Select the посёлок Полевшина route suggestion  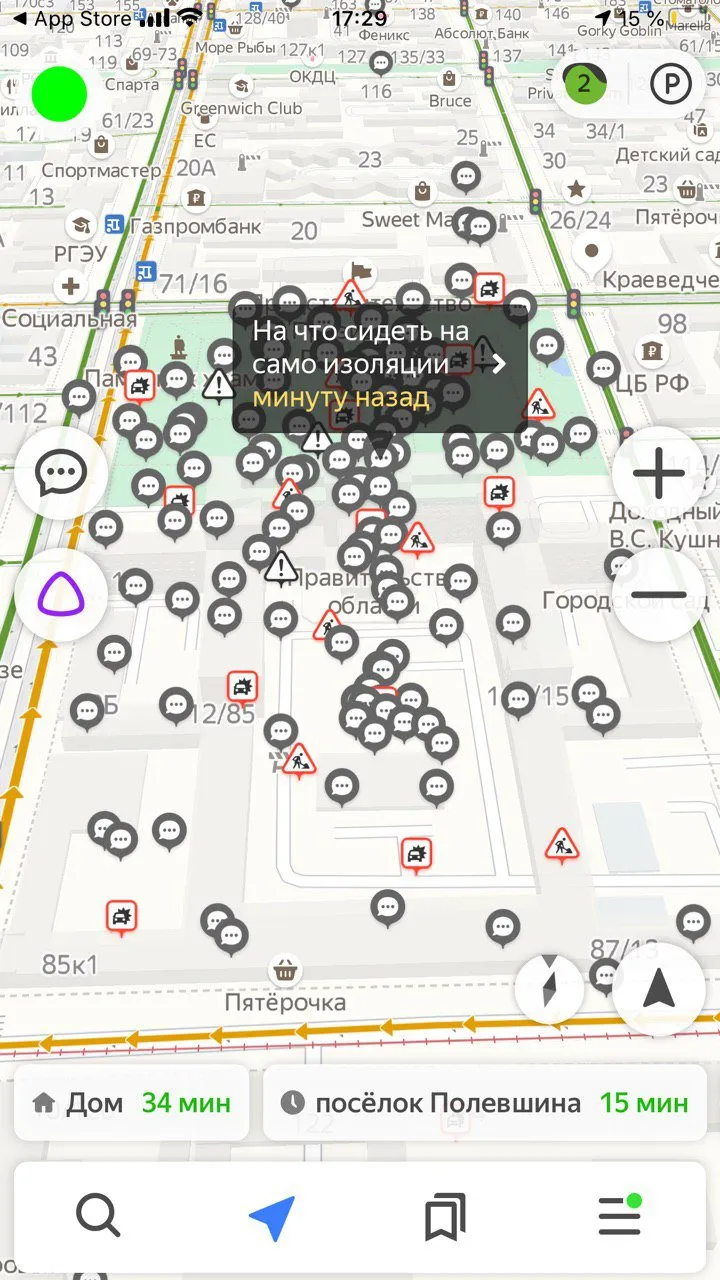[487, 1103]
